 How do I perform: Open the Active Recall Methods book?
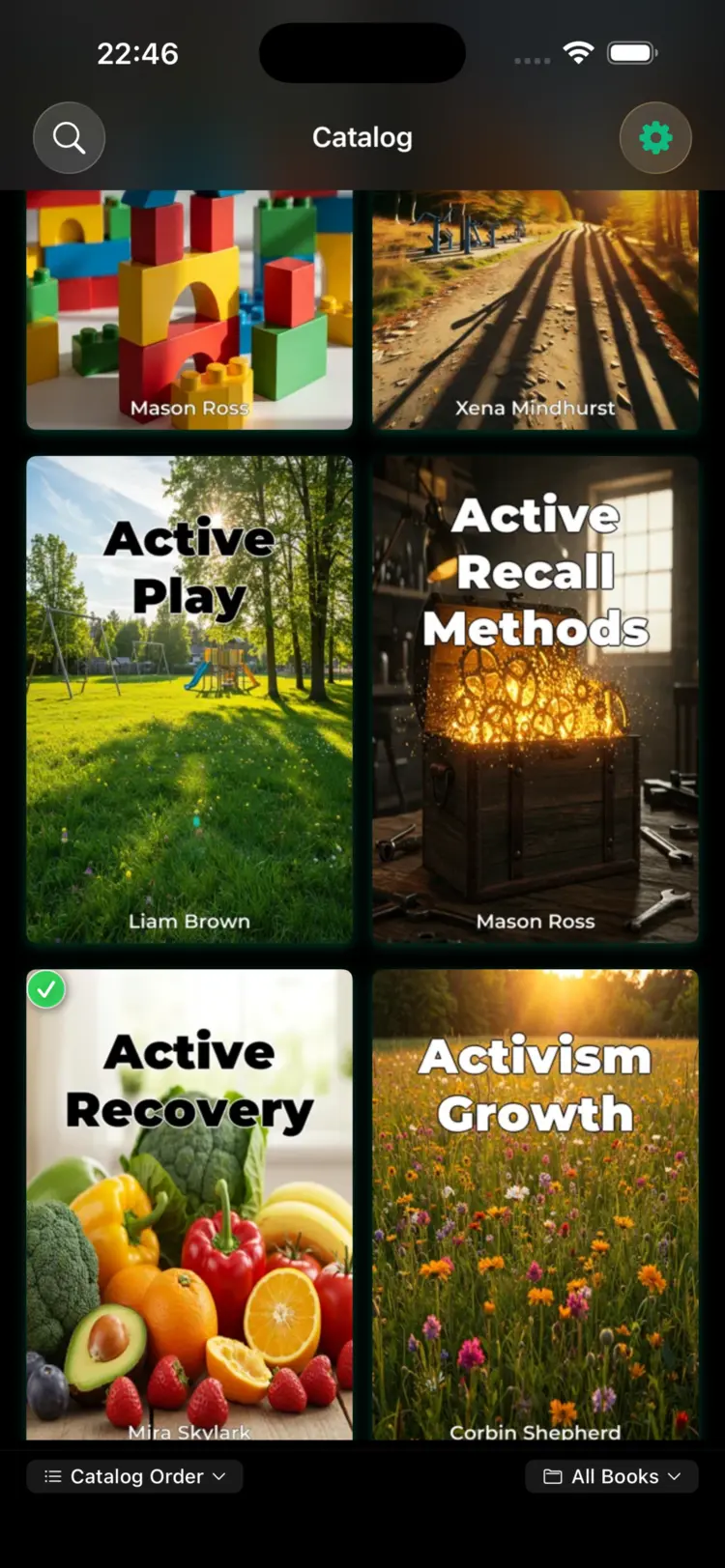coord(536,698)
